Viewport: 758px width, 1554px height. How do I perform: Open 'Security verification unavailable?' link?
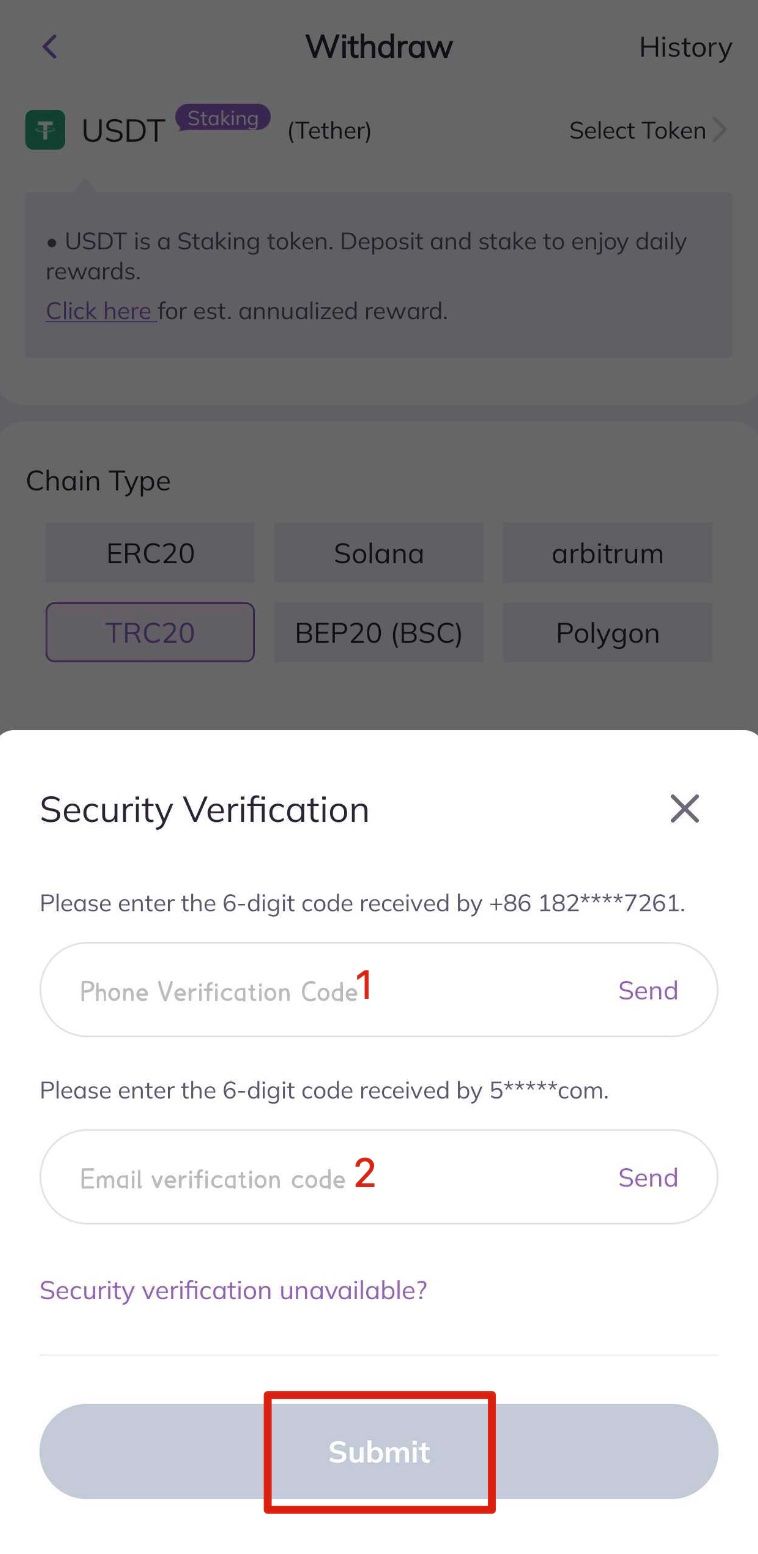233,1290
